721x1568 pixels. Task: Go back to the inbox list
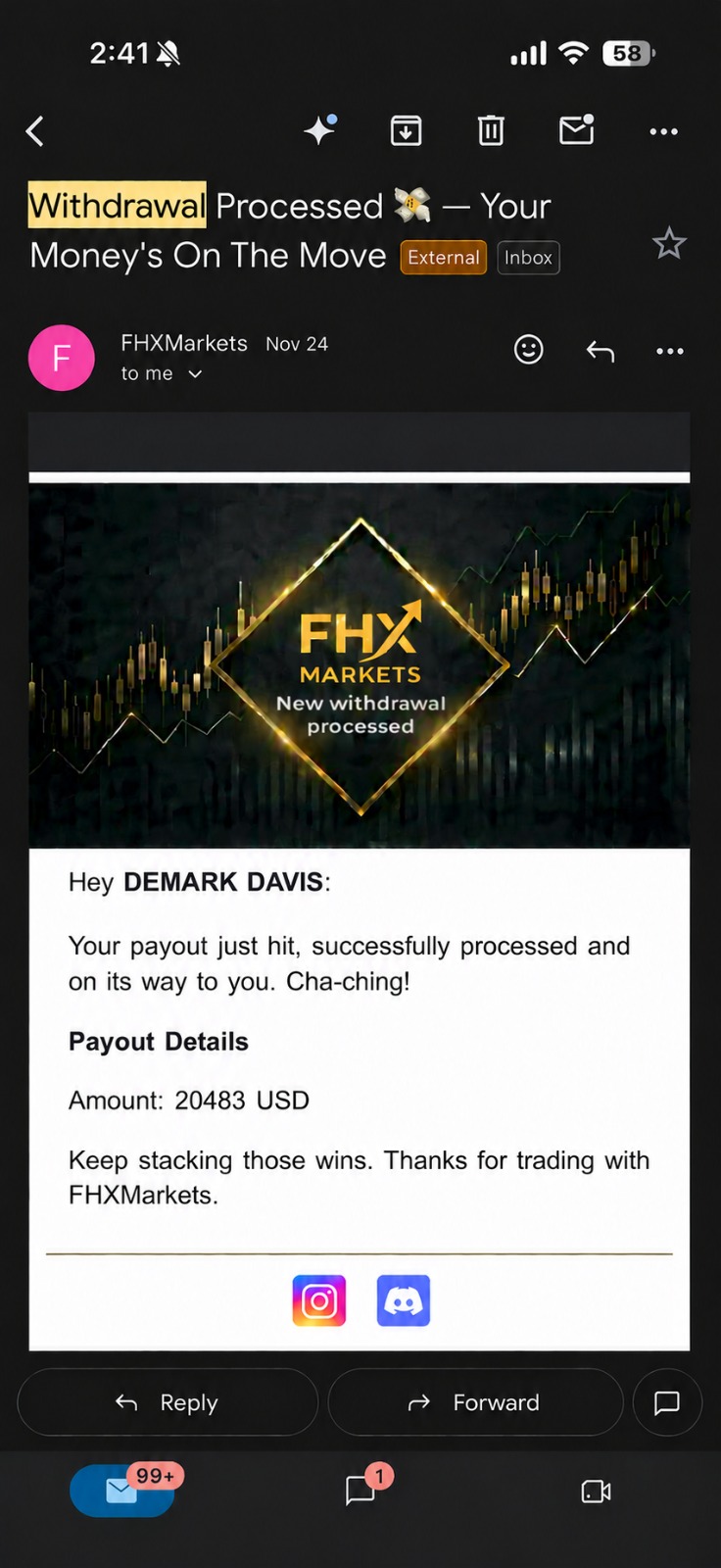click(35, 130)
